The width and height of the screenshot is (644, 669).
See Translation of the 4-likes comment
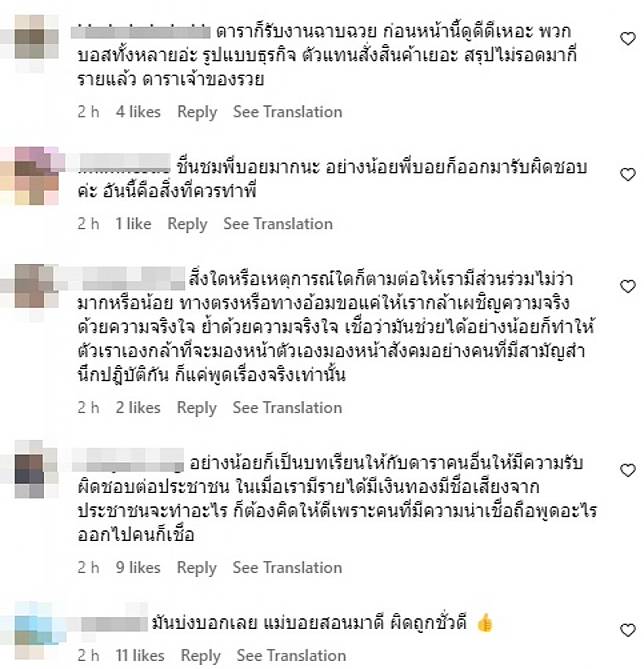pyautogui.click(x=287, y=112)
